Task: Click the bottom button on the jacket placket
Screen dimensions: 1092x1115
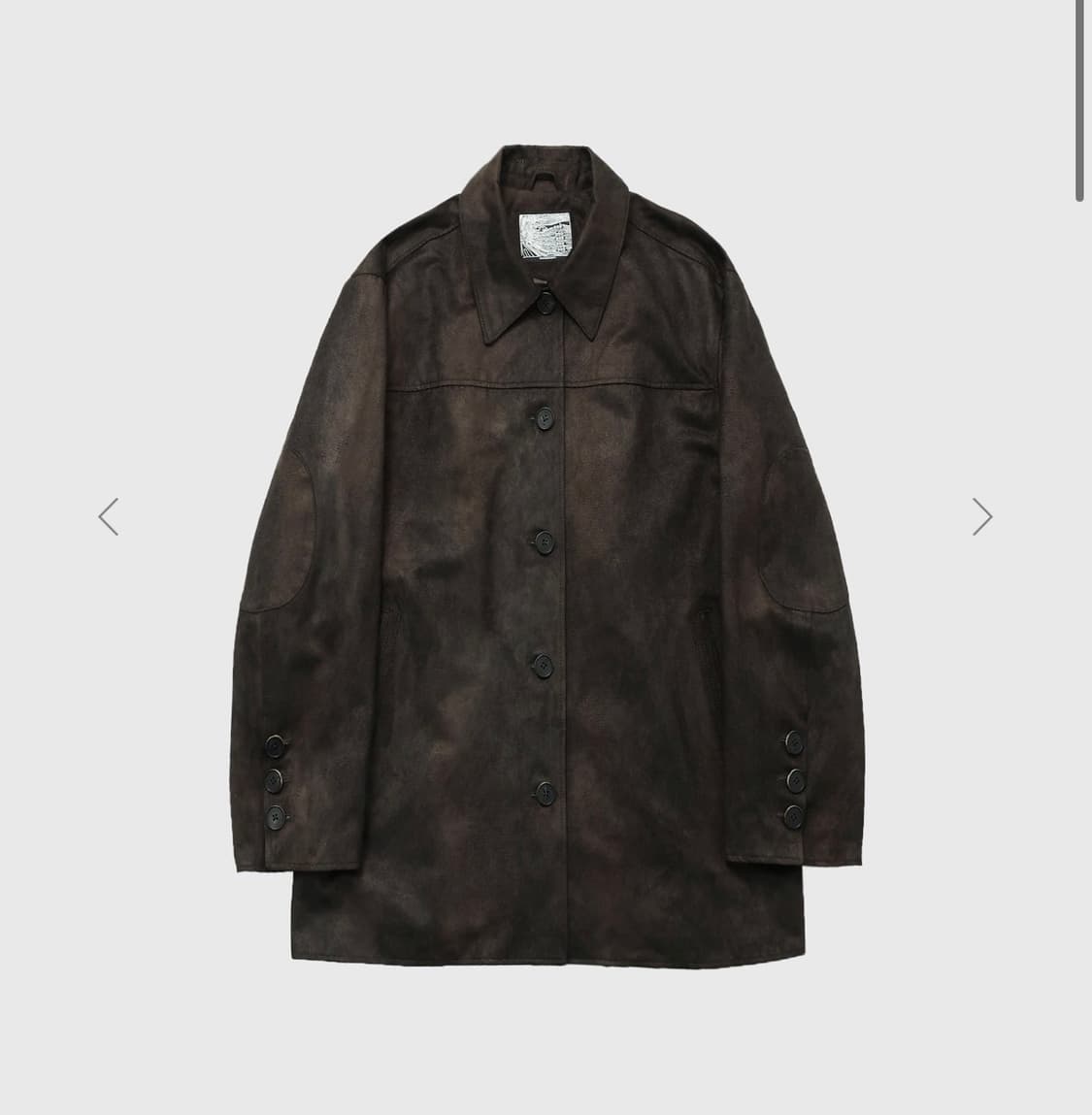Action: click(x=546, y=794)
